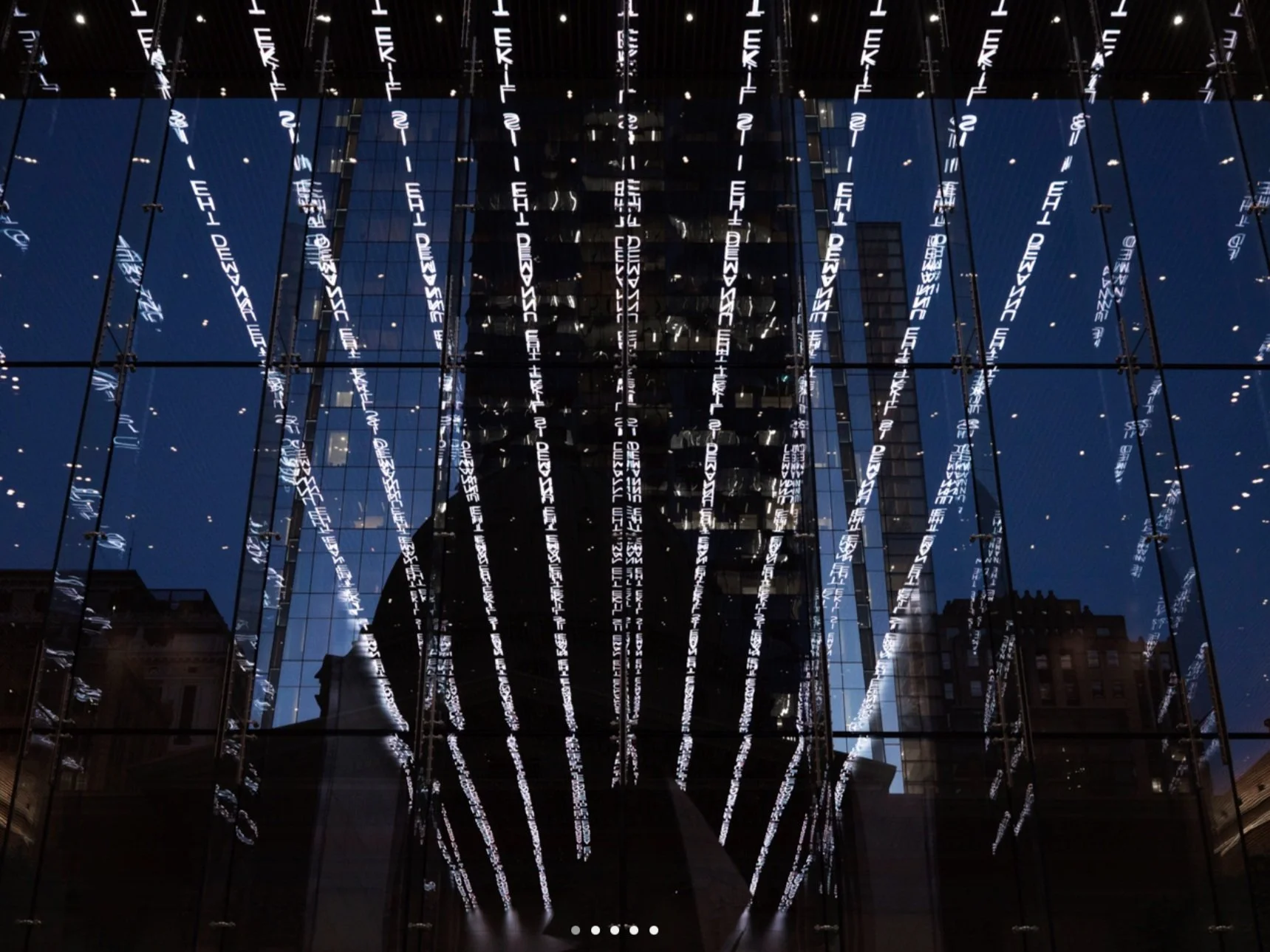1270x952 pixels.
Task: Tap the first dimmed page dot
Action: coord(576,930)
